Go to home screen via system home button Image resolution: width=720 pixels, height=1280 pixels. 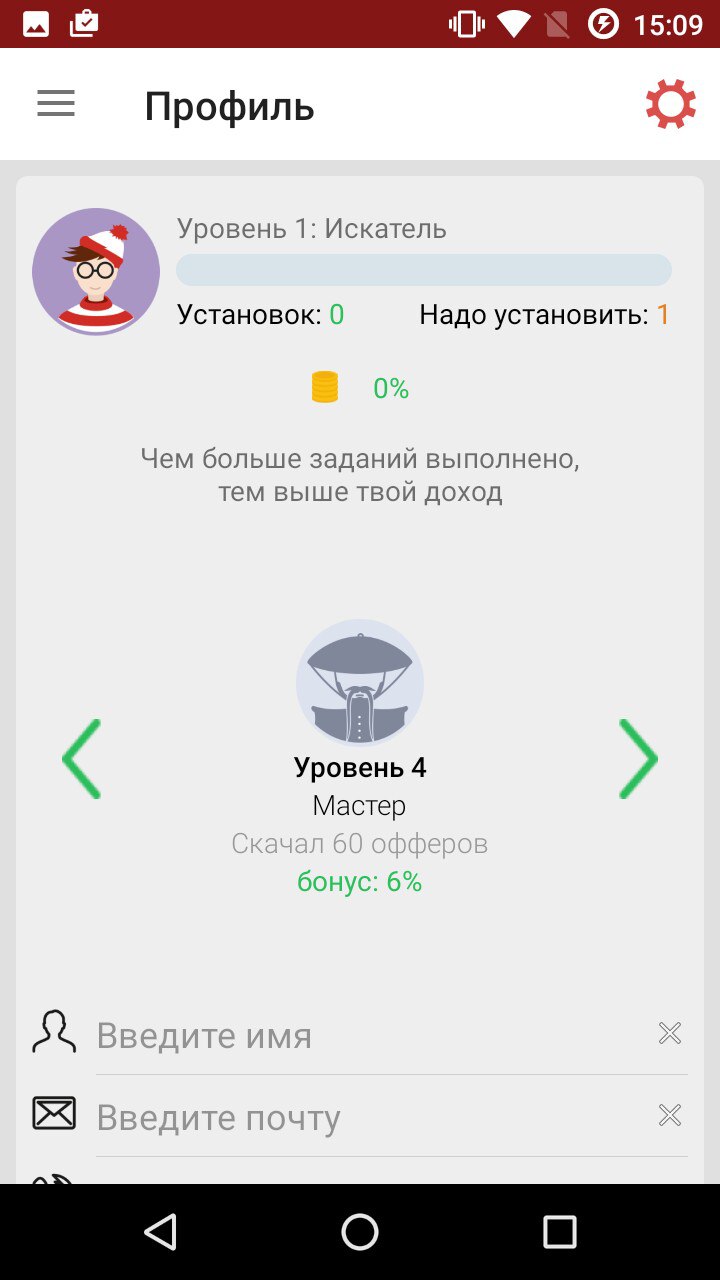360,1232
